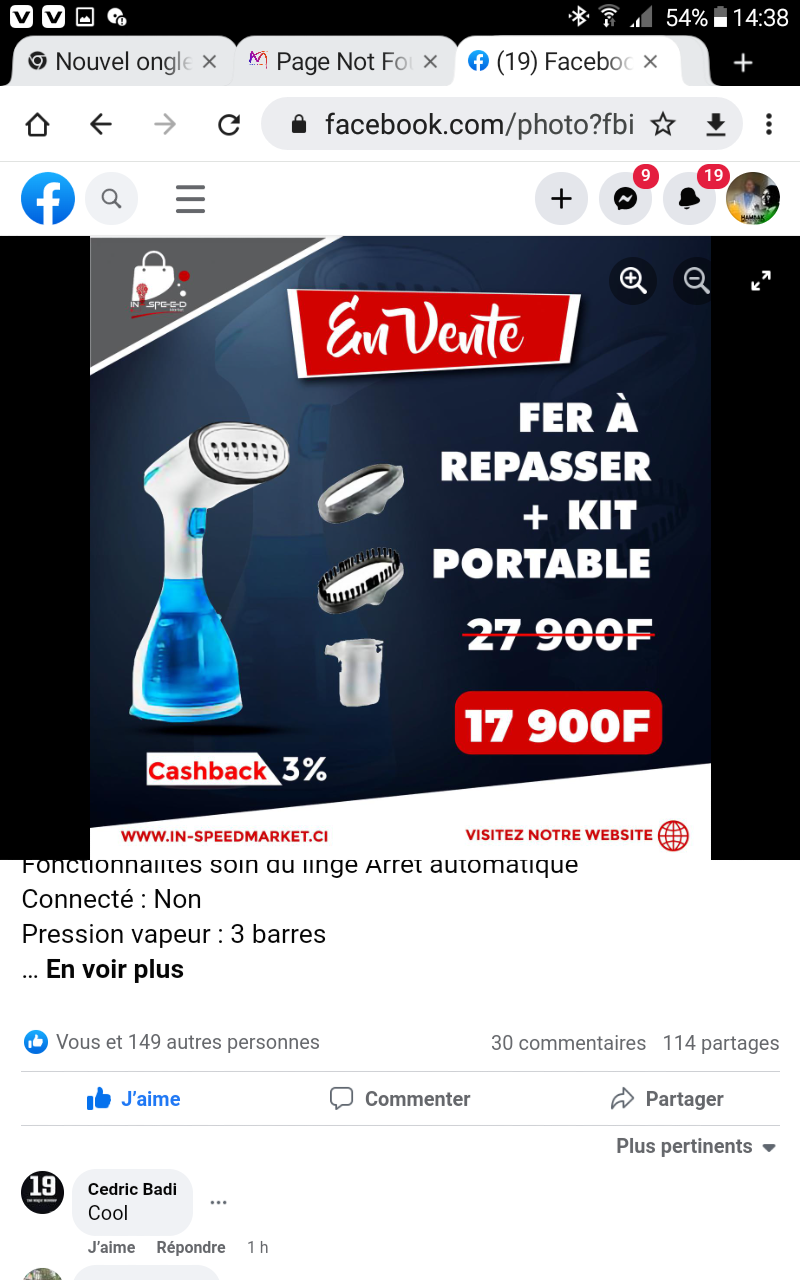Share the post via Partager
Image resolution: width=800 pixels, height=1280 pixels.
pyautogui.click(x=666, y=1099)
